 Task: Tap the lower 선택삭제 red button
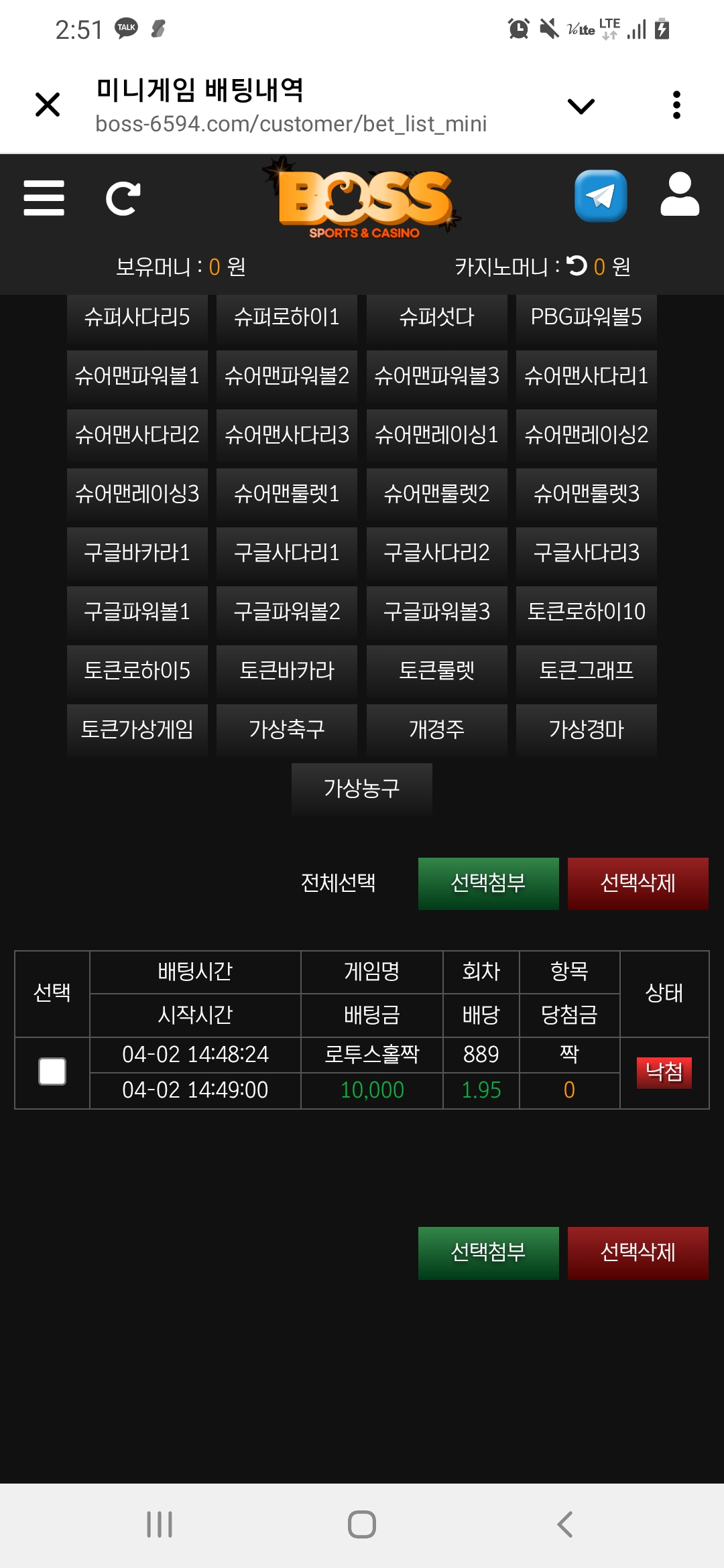[x=638, y=1252]
